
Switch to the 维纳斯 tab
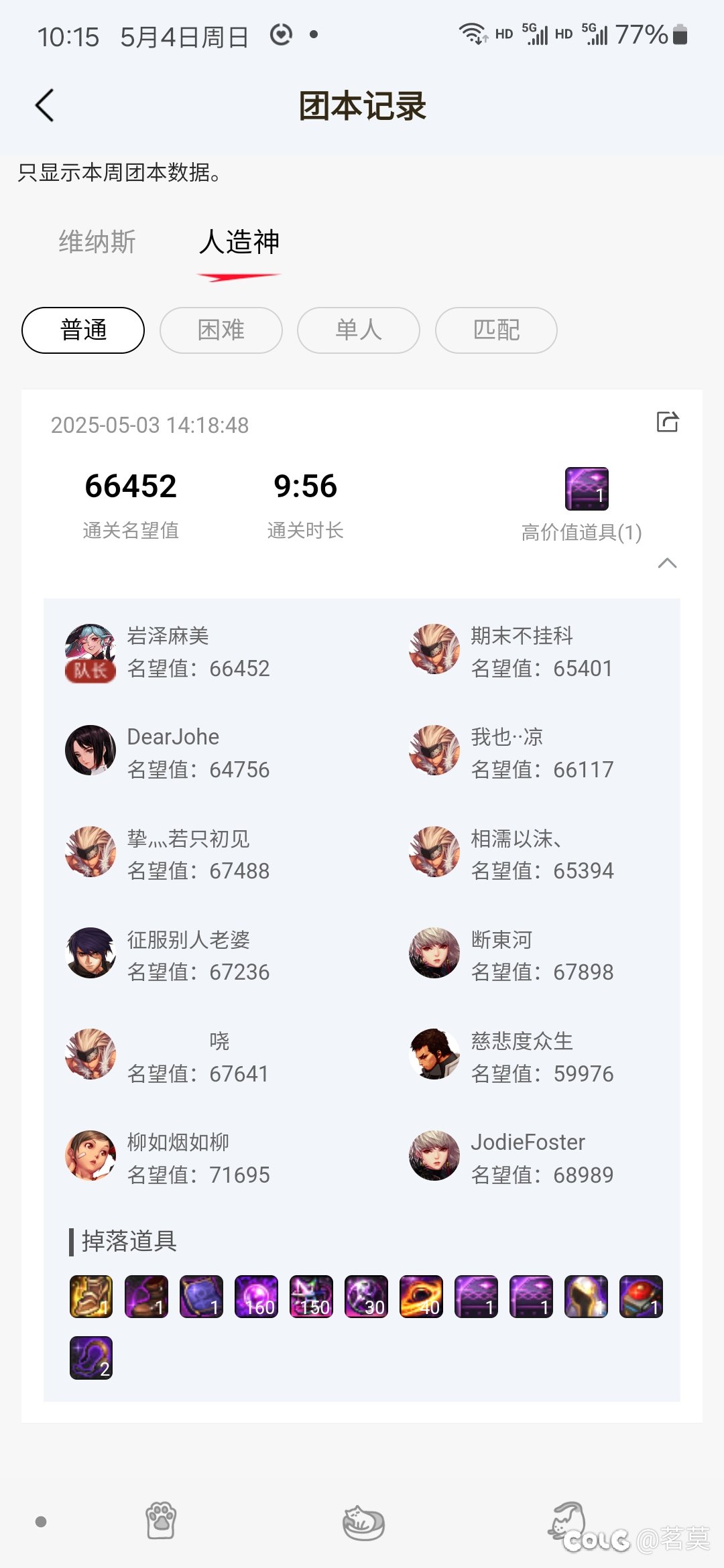pos(97,242)
